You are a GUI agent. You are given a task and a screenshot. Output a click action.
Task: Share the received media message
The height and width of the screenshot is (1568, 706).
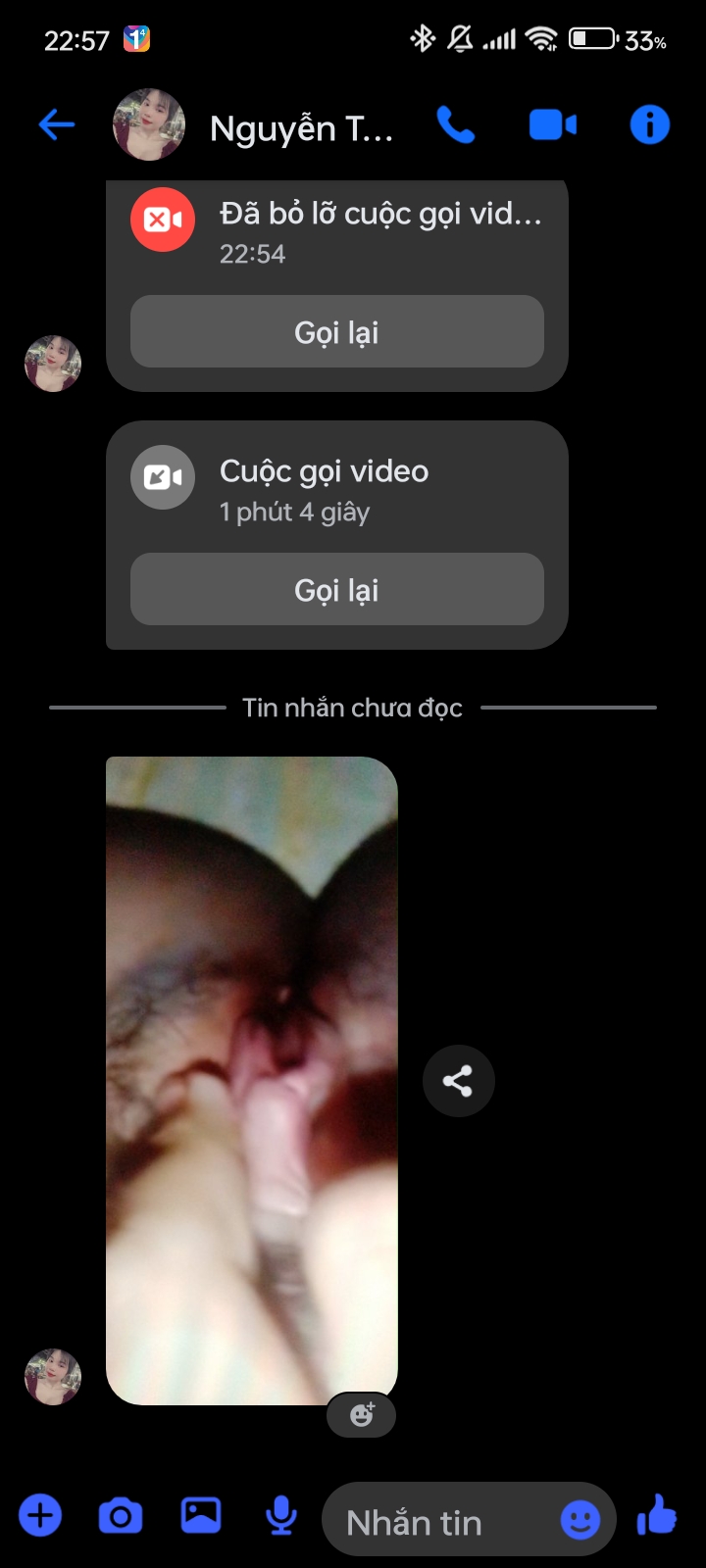(458, 1081)
